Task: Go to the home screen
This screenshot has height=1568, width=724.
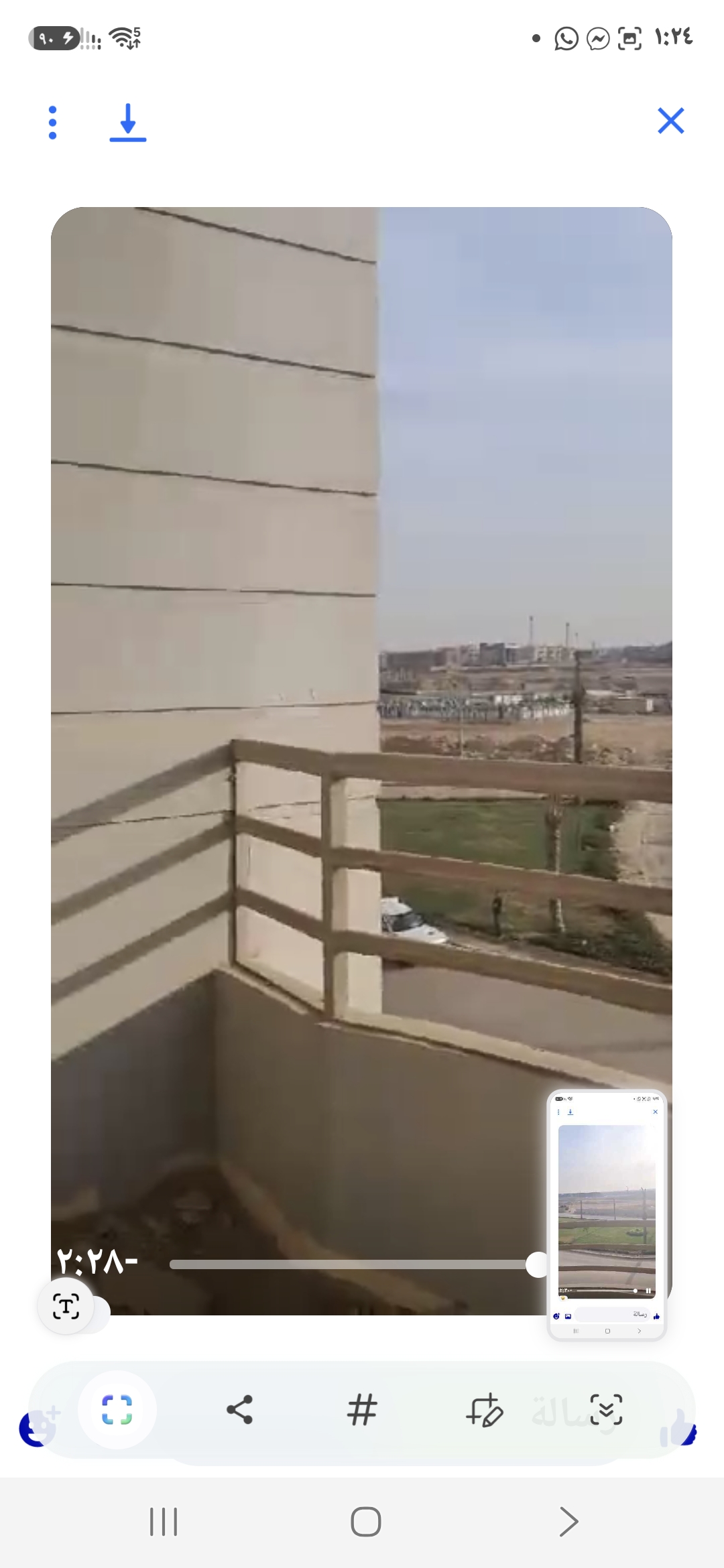Action: (x=366, y=1522)
